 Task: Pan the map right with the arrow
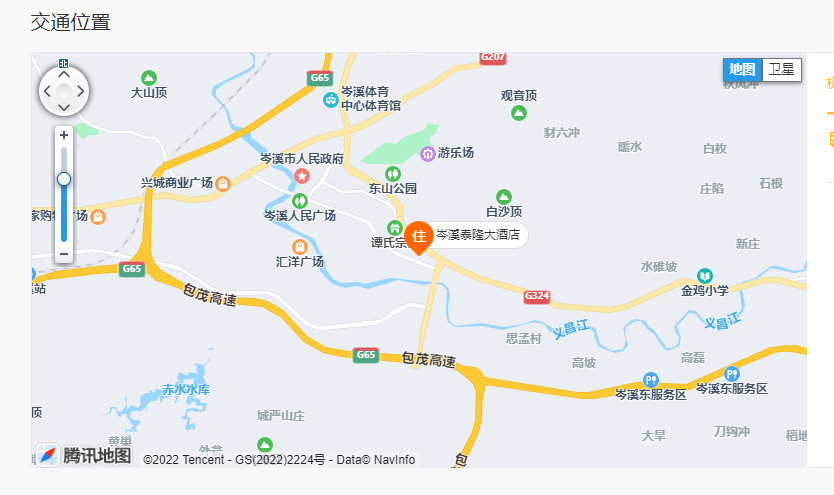click(x=82, y=91)
